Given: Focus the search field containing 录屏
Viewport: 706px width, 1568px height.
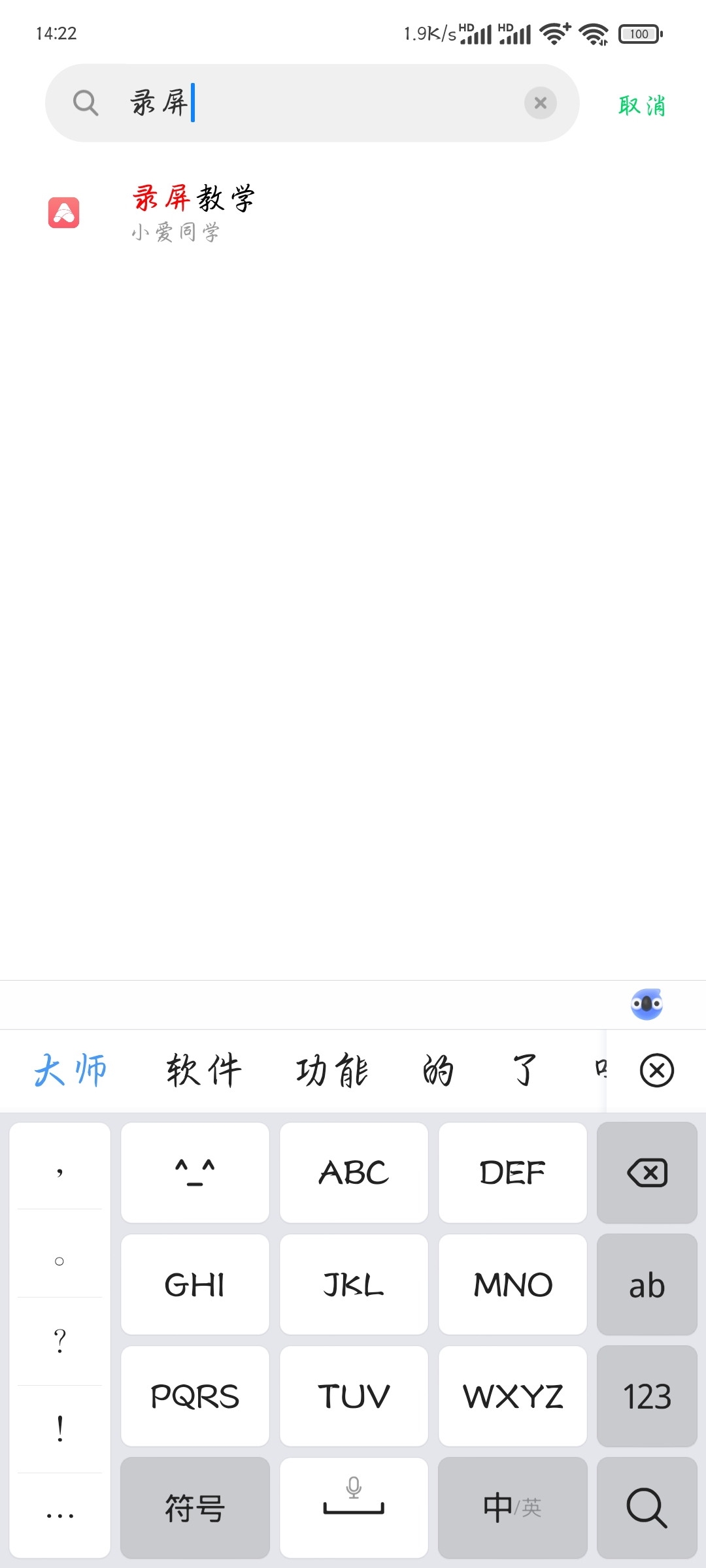Looking at the screenshot, I should pyautogui.click(x=312, y=103).
